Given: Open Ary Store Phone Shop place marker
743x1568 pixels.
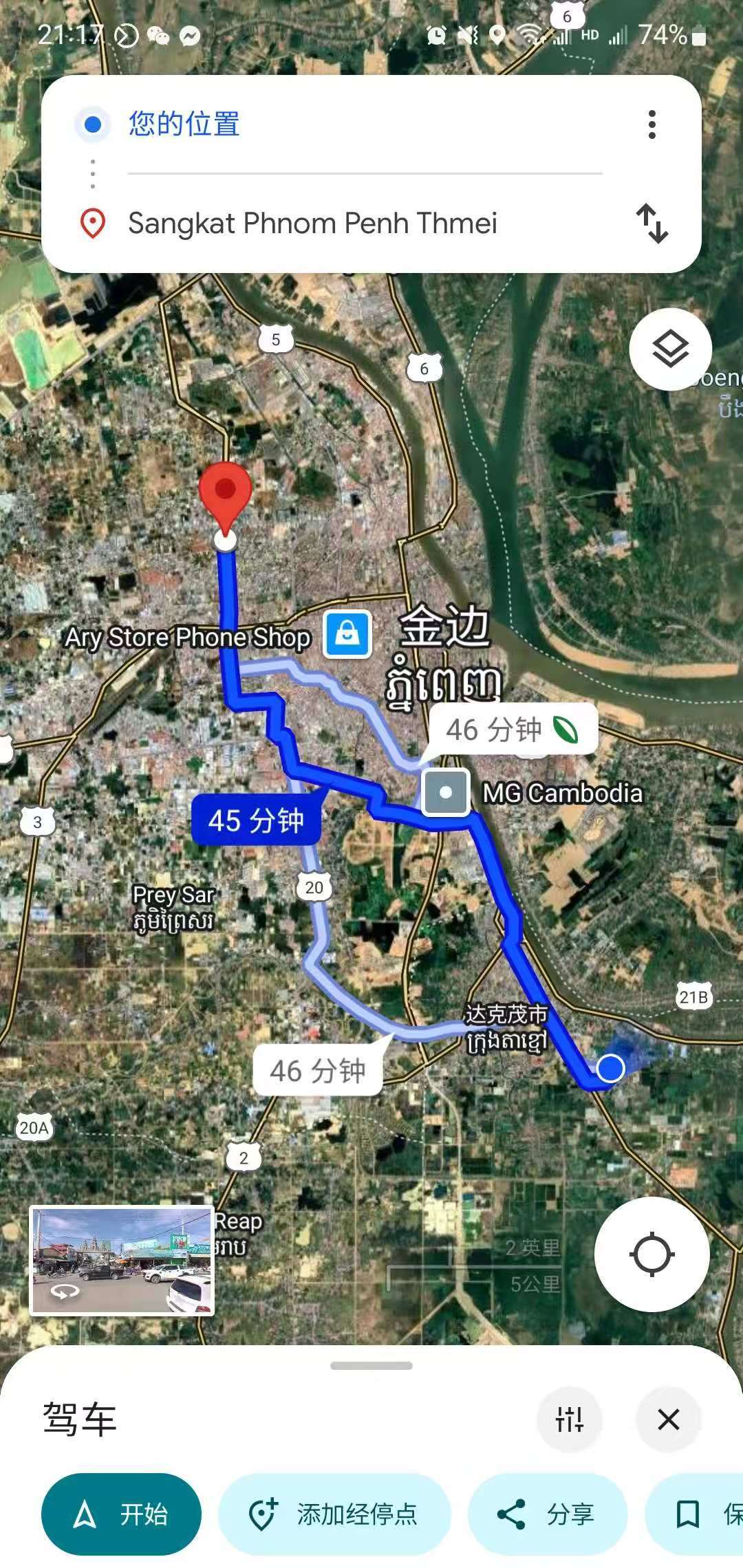Looking at the screenshot, I should coord(347,633).
